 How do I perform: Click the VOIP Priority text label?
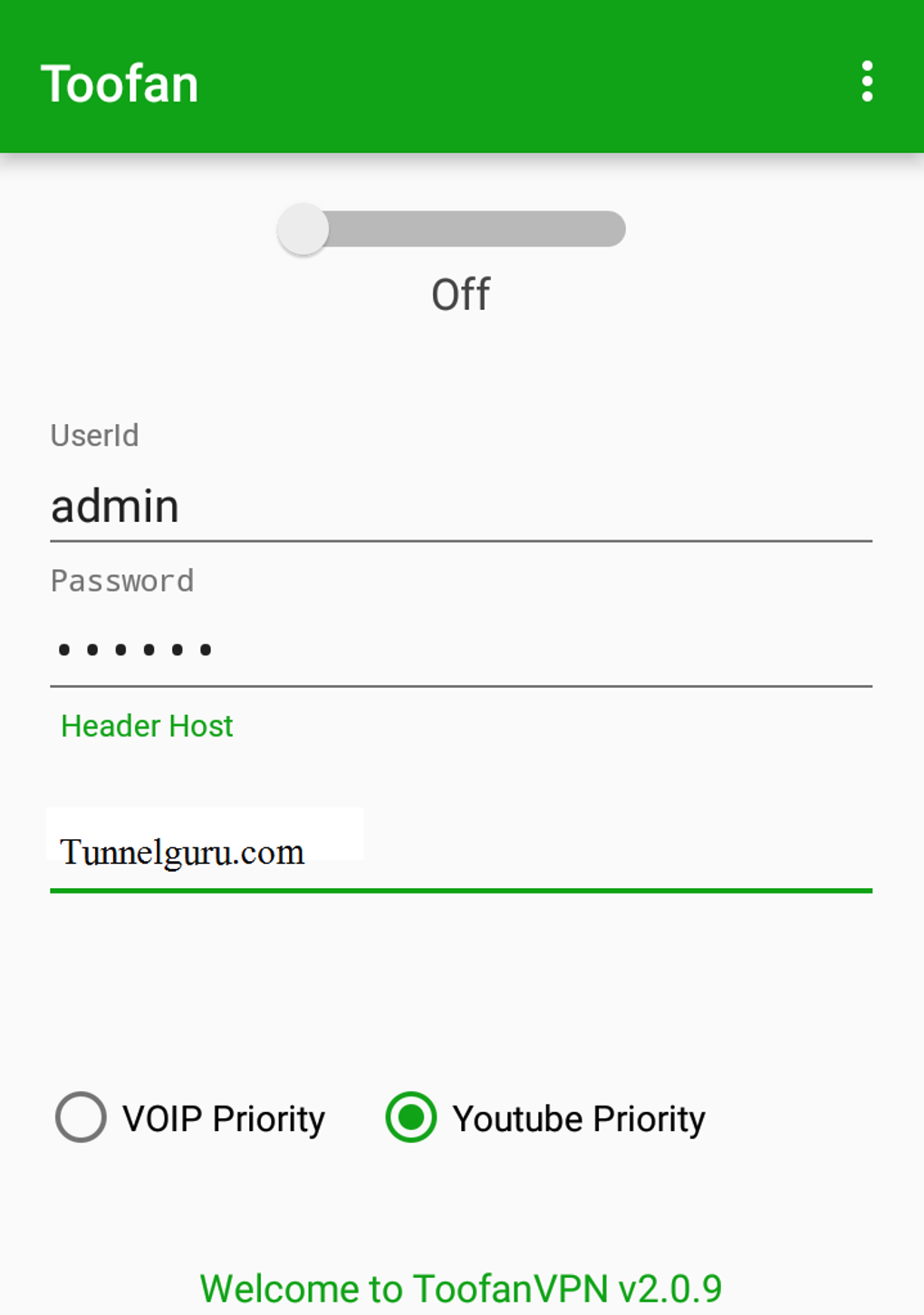223,1117
